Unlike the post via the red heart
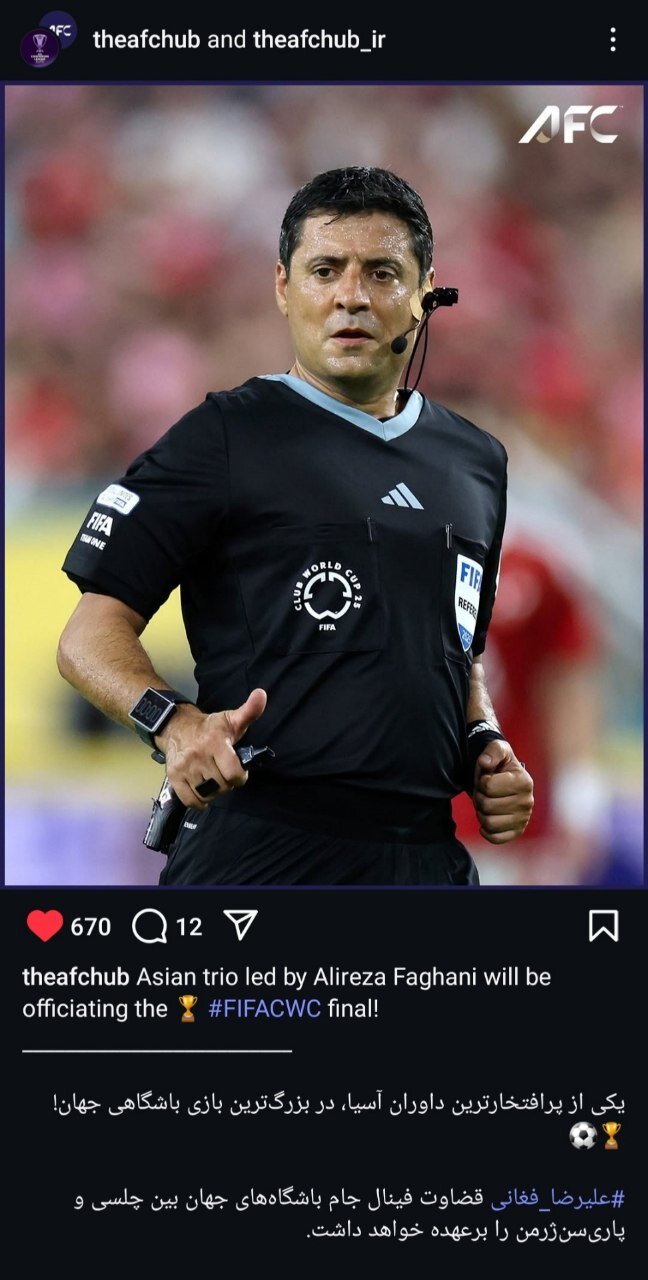The height and width of the screenshot is (1280, 648). coord(45,926)
